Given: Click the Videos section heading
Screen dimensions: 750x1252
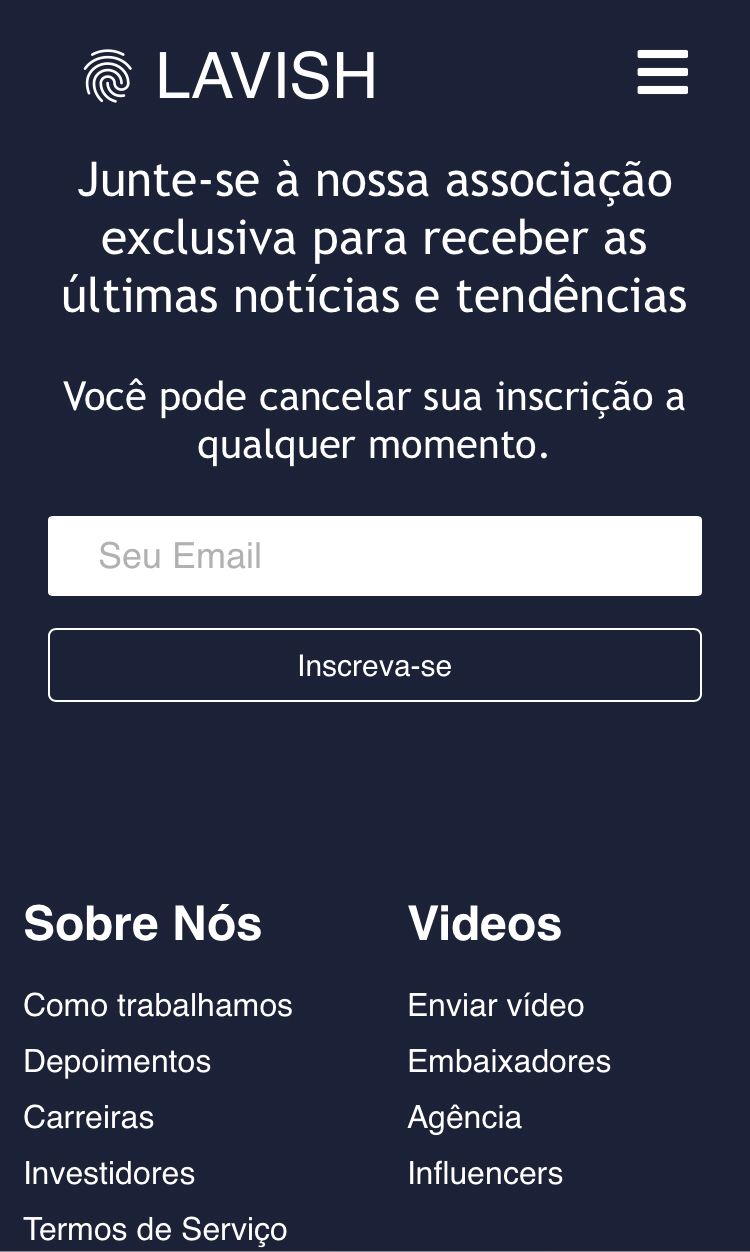Looking at the screenshot, I should [485, 923].
